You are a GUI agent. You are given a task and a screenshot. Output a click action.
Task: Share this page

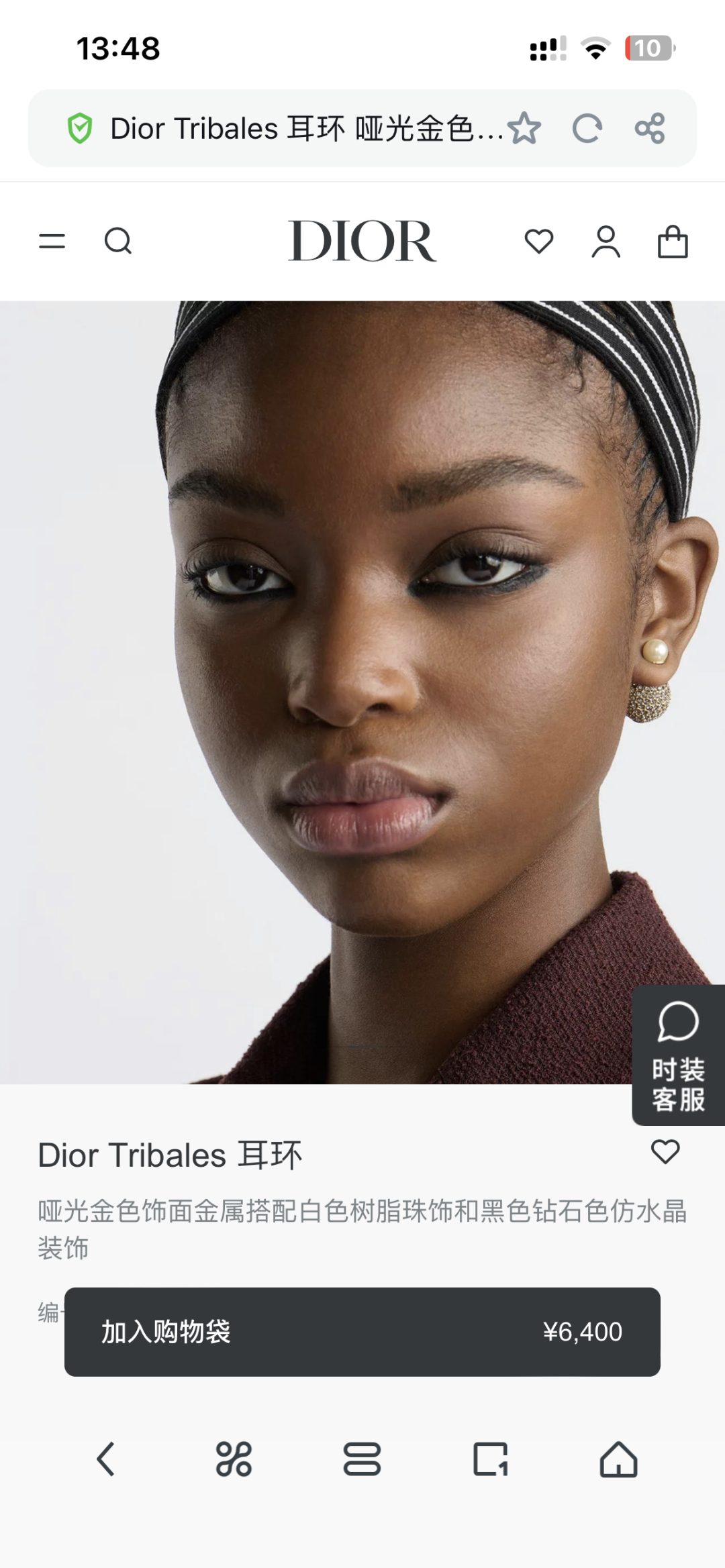coord(650,128)
